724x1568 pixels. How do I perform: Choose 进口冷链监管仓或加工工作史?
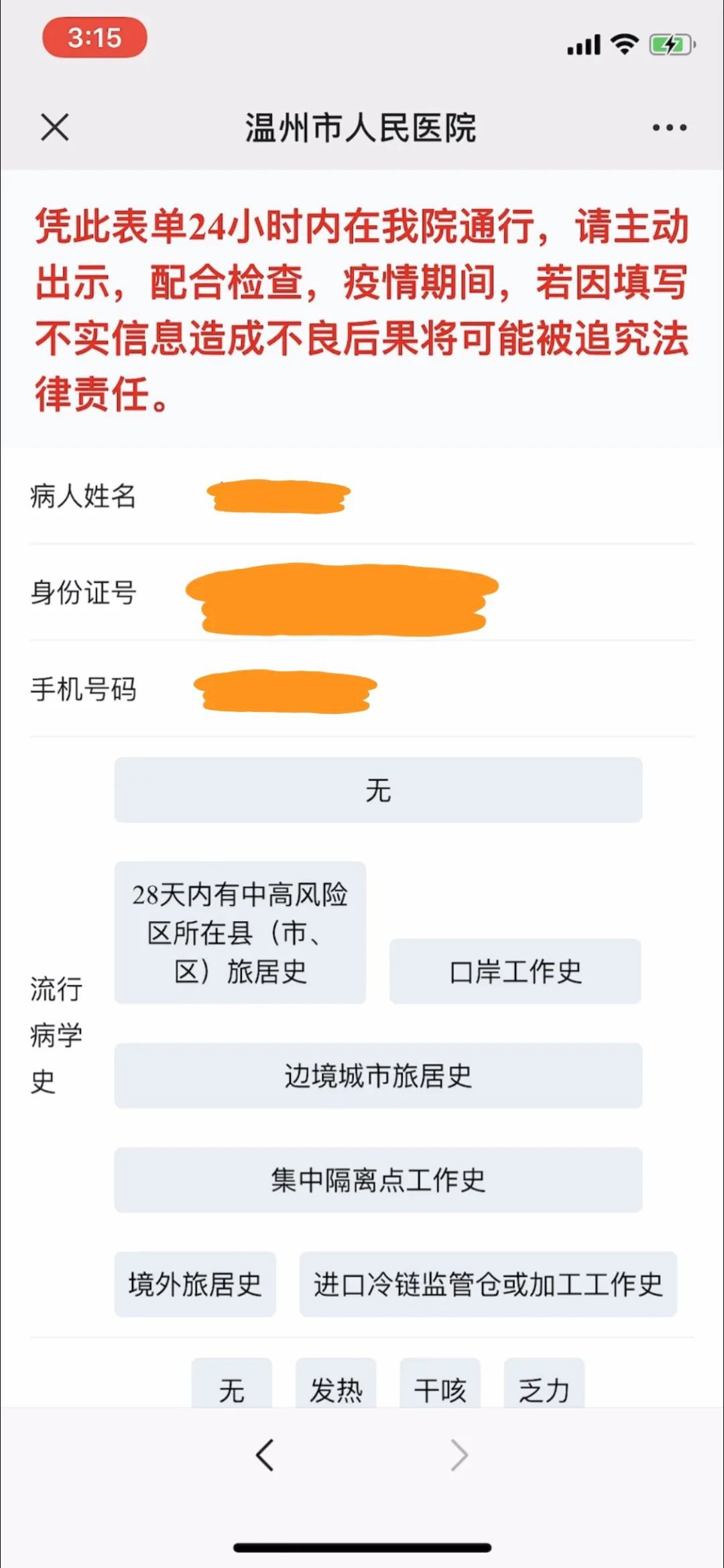pyautogui.click(x=488, y=1284)
